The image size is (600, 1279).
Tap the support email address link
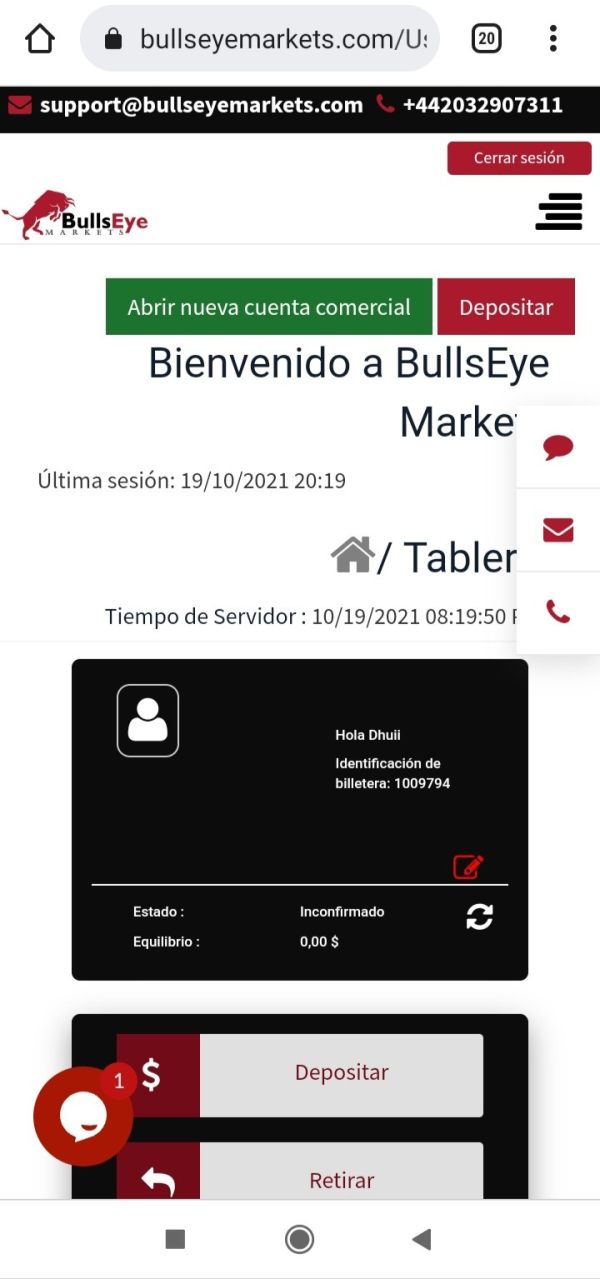coord(201,105)
